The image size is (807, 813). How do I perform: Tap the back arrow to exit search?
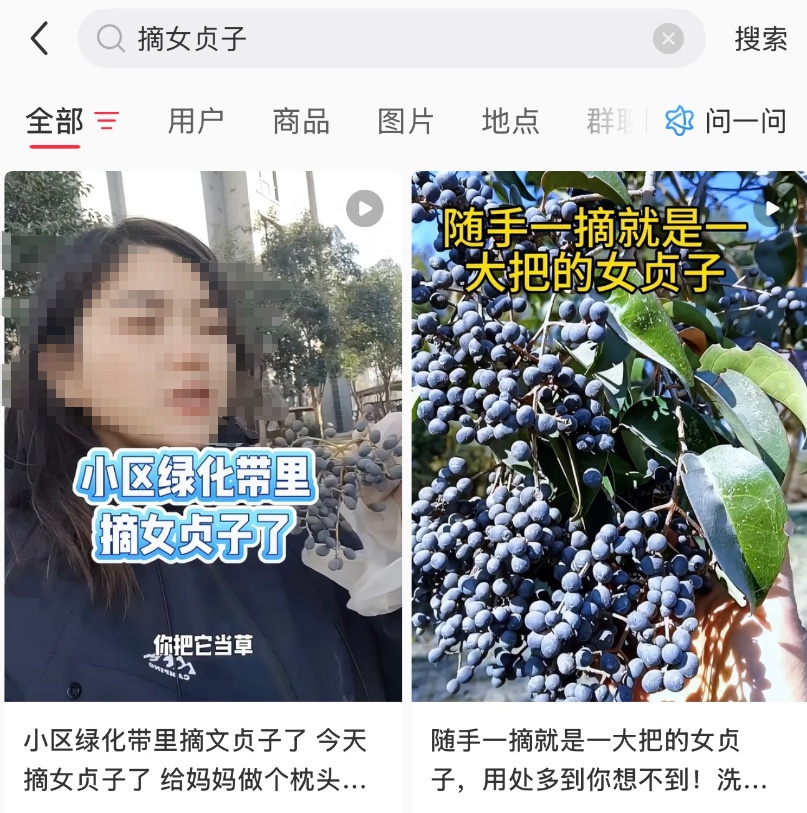point(38,38)
